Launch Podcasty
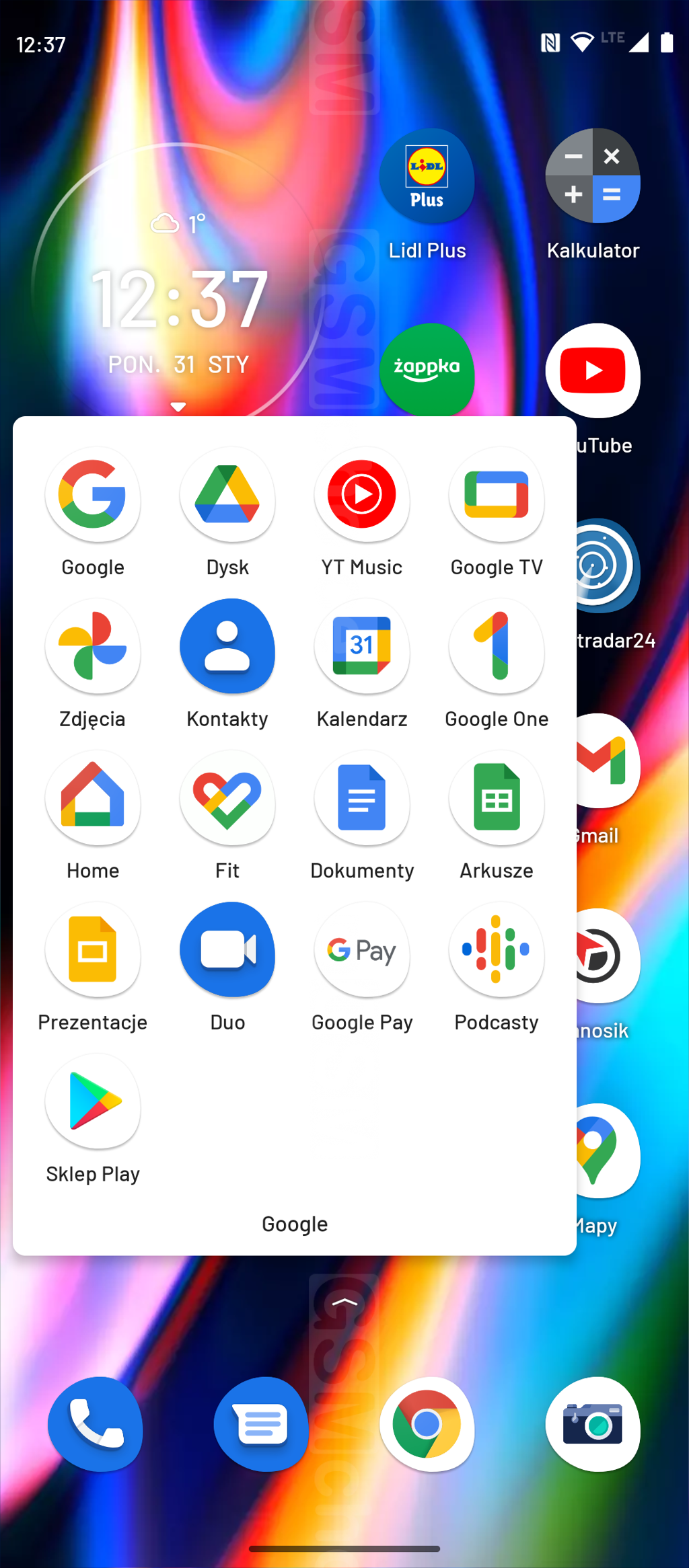The height and width of the screenshot is (1568, 689). (497, 950)
